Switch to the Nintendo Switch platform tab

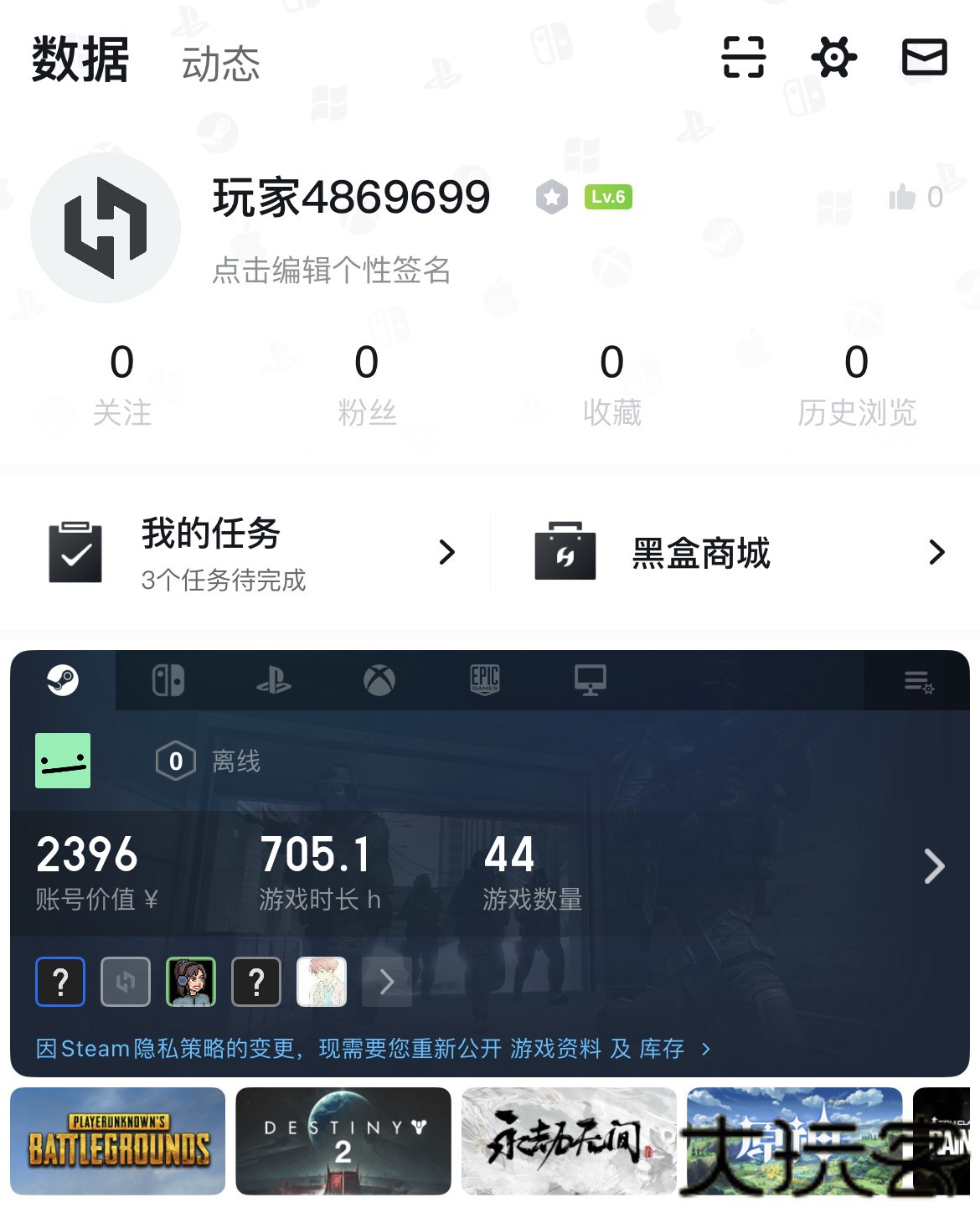point(168,680)
